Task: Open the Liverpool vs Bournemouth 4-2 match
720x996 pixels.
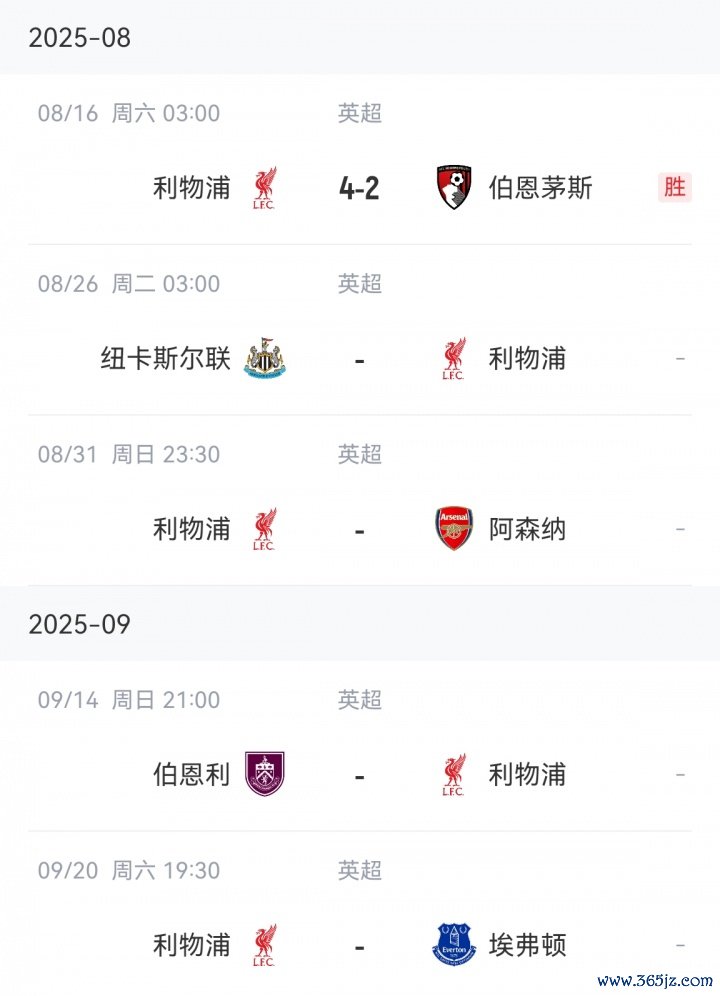Action: (359, 187)
